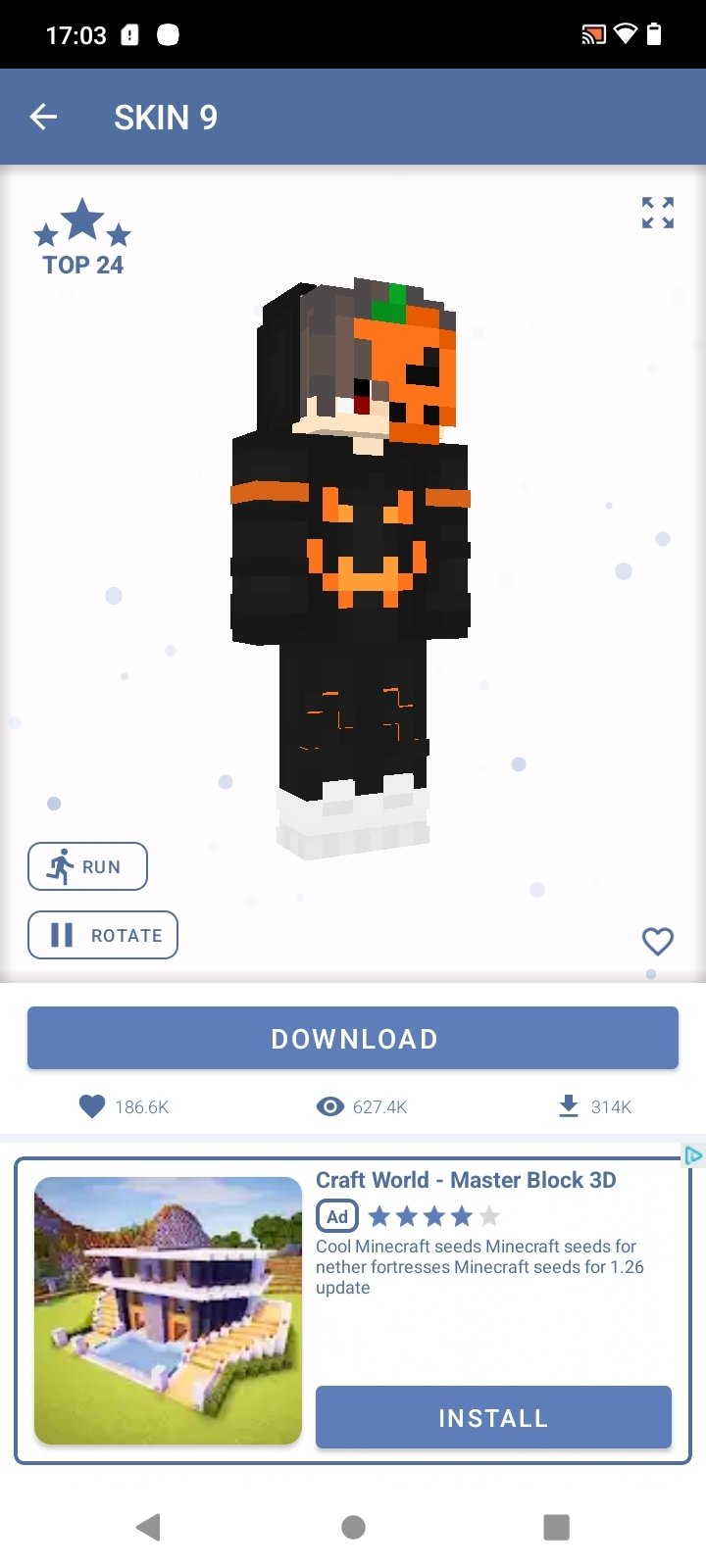This screenshot has width=706, height=1568.
Task: Add this skin to favorites
Action: 658,942
